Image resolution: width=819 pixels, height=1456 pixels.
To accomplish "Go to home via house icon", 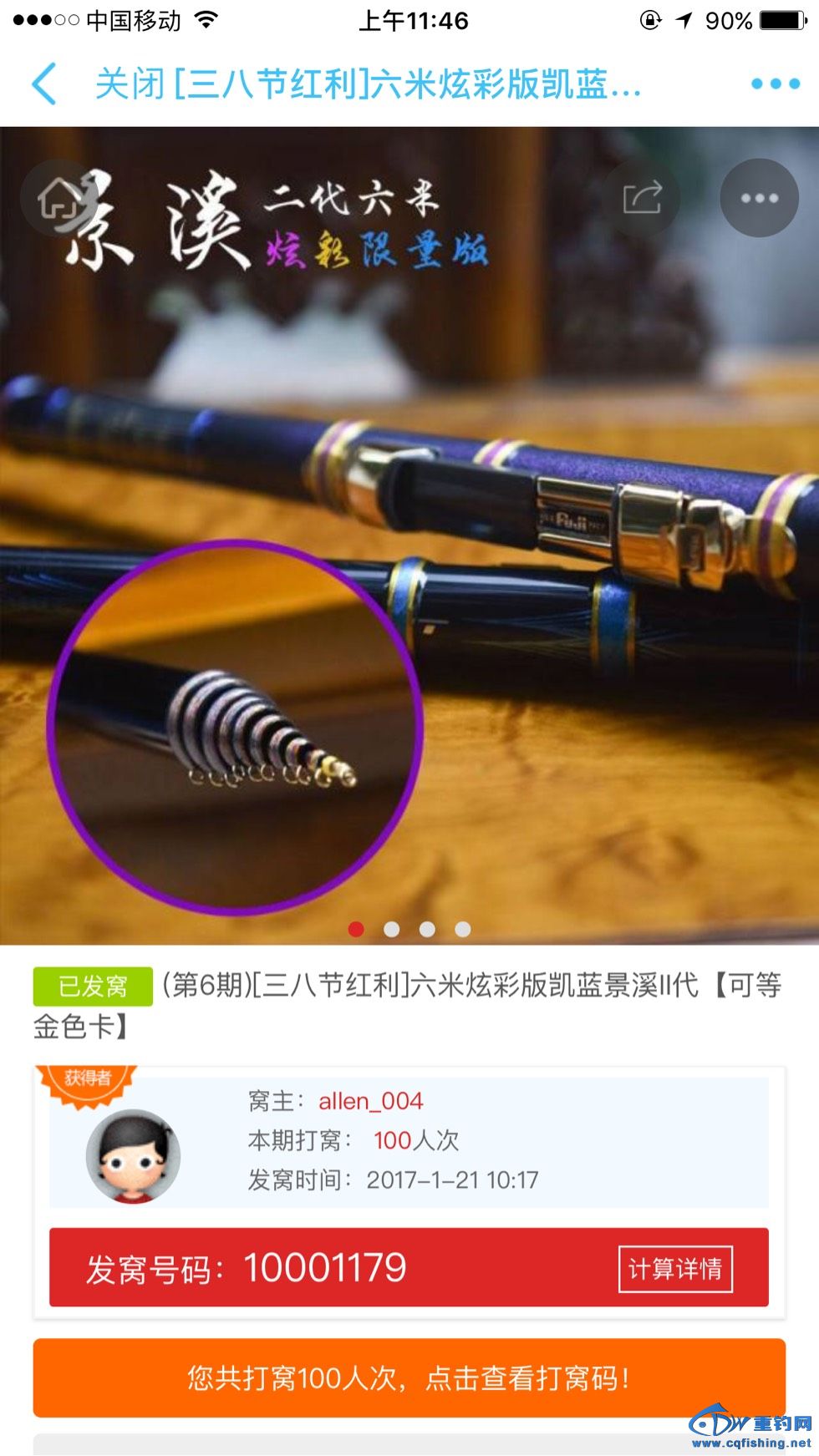I will pos(58,199).
